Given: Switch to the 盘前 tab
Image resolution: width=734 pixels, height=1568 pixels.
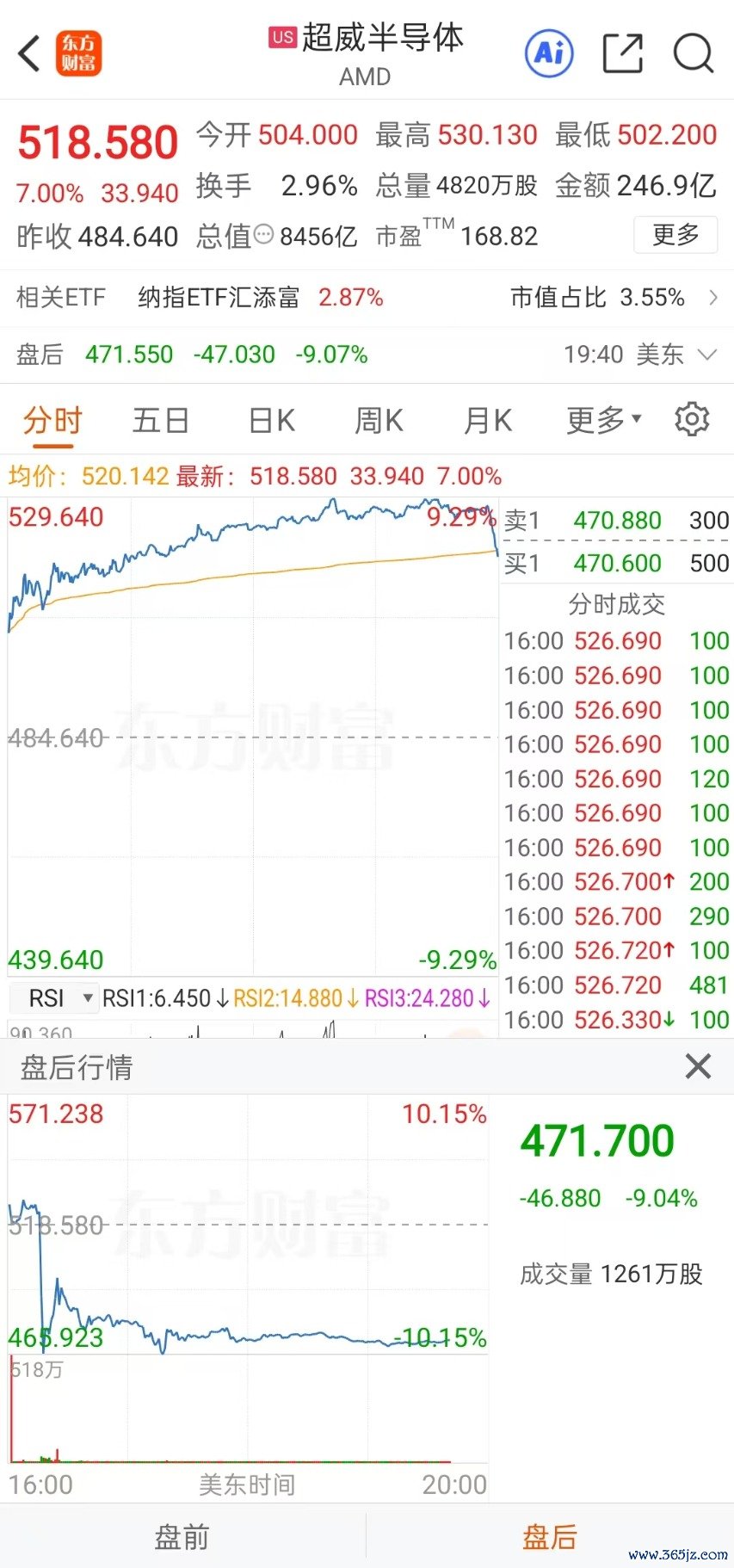Looking at the screenshot, I should pyautogui.click(x=182, y=1537).
